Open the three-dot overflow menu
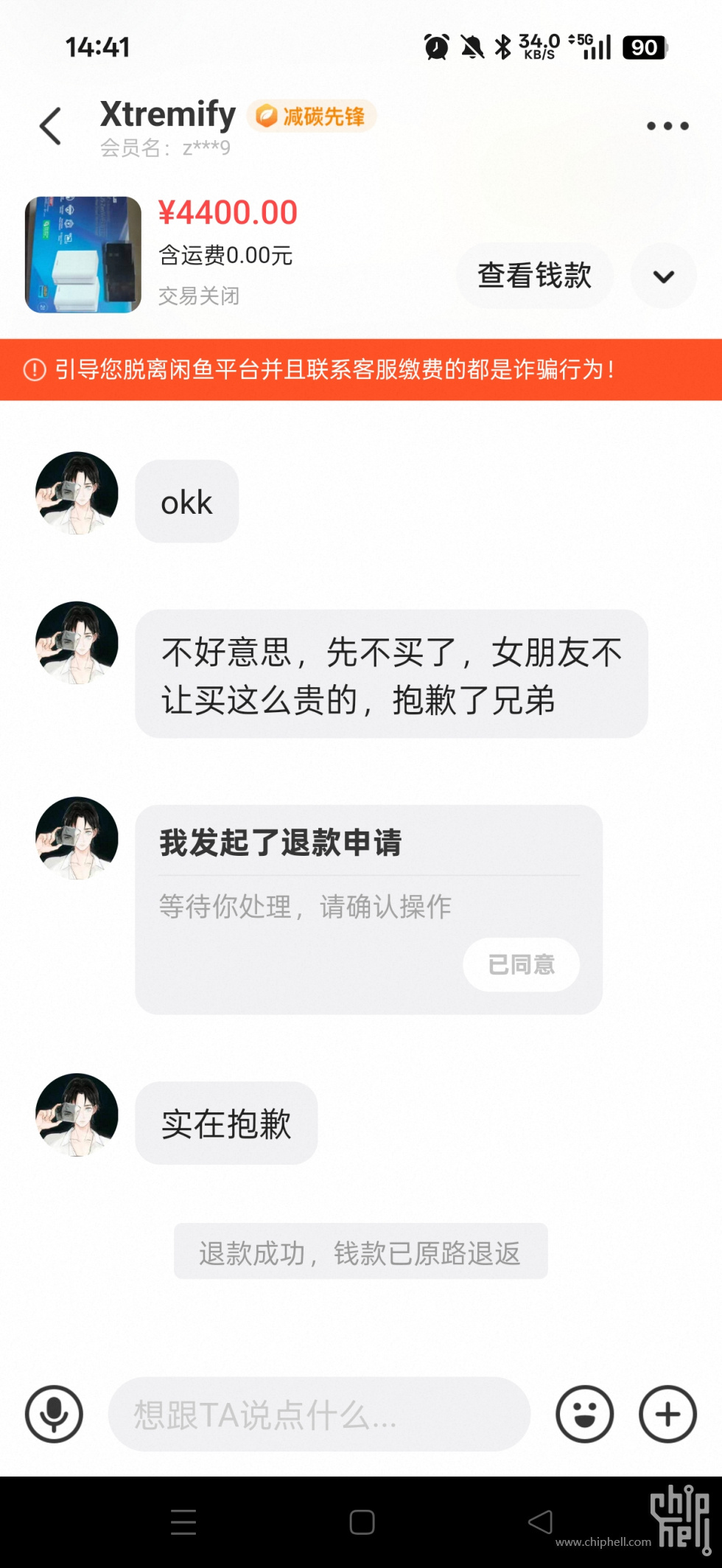The image size is (722, 1568). coord(667,126)
